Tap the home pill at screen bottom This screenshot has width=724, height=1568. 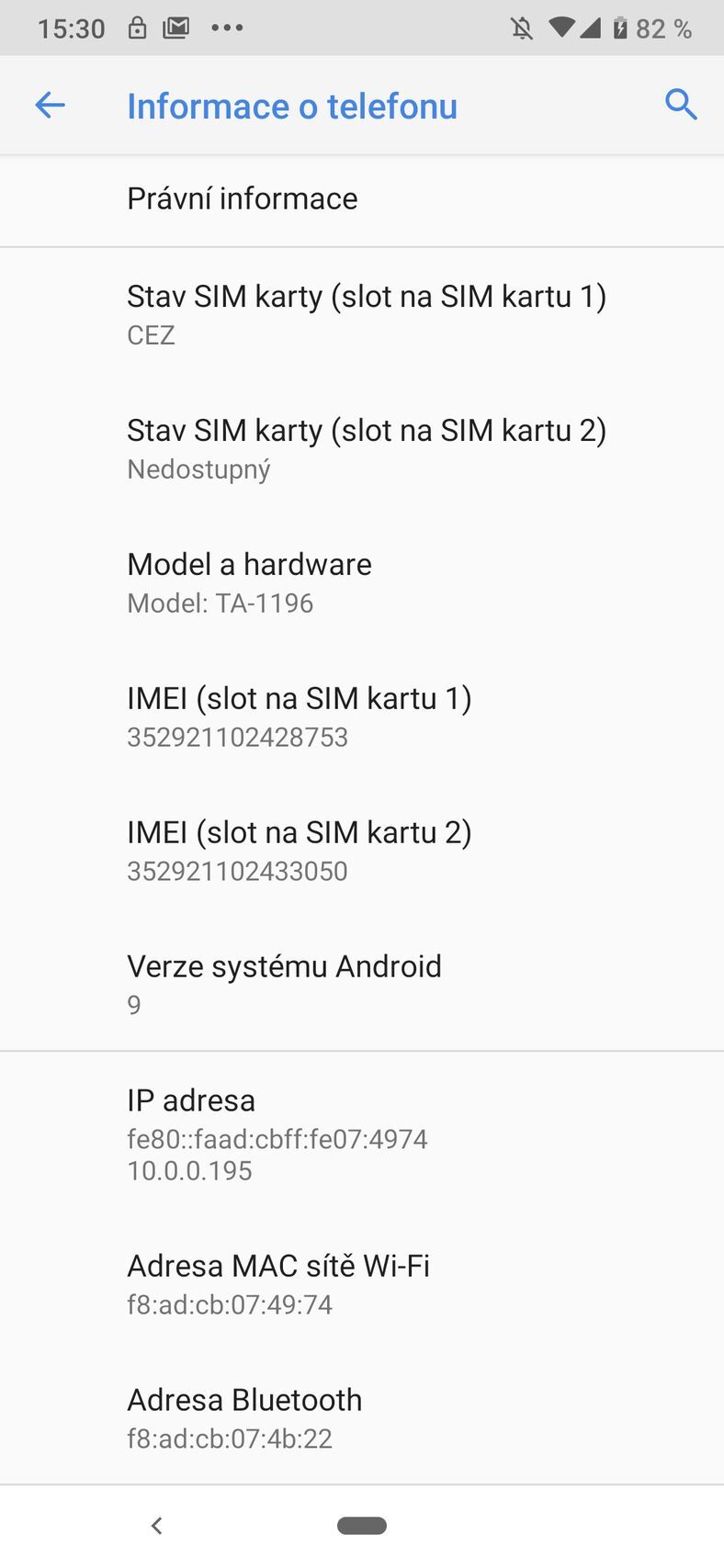tap(362, 1525)
